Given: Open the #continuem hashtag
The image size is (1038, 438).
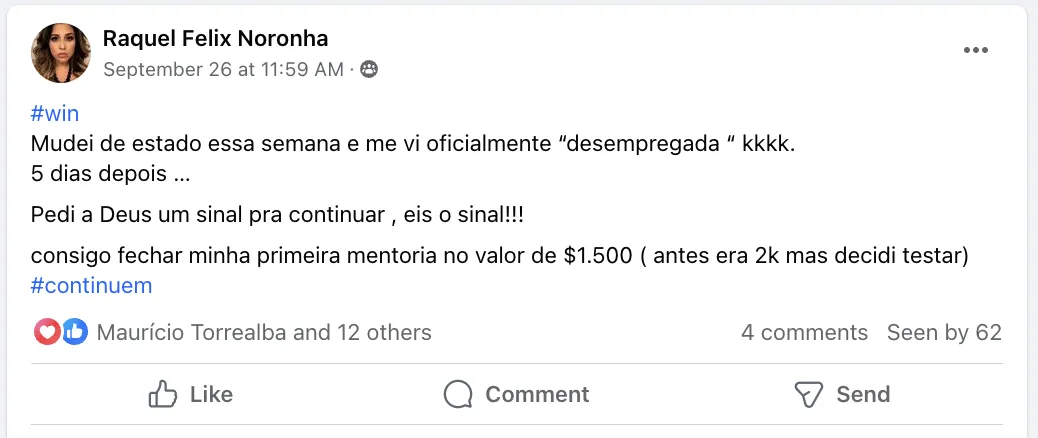Looking at the screenshot, I should coord(91,286).
